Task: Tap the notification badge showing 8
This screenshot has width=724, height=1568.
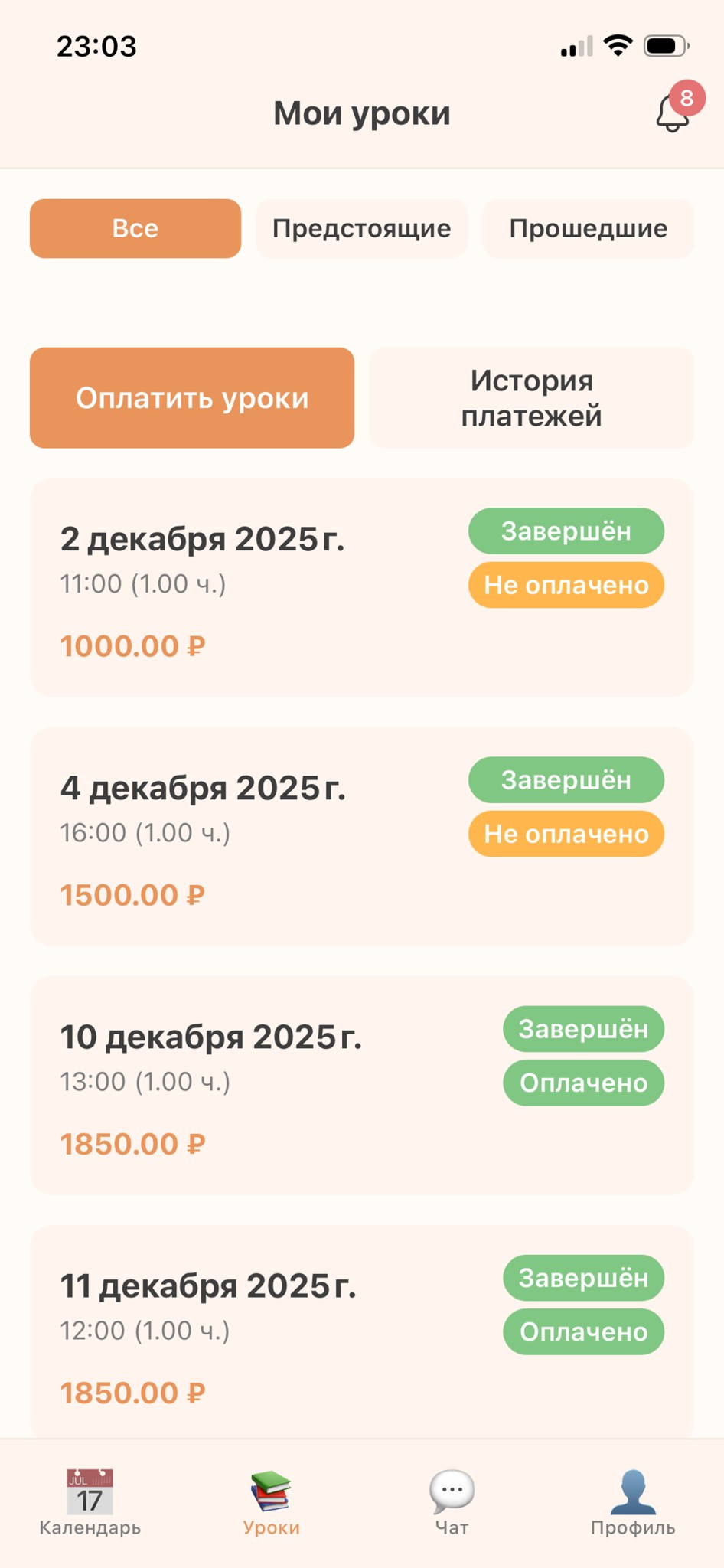Action: tap(686, 96)
